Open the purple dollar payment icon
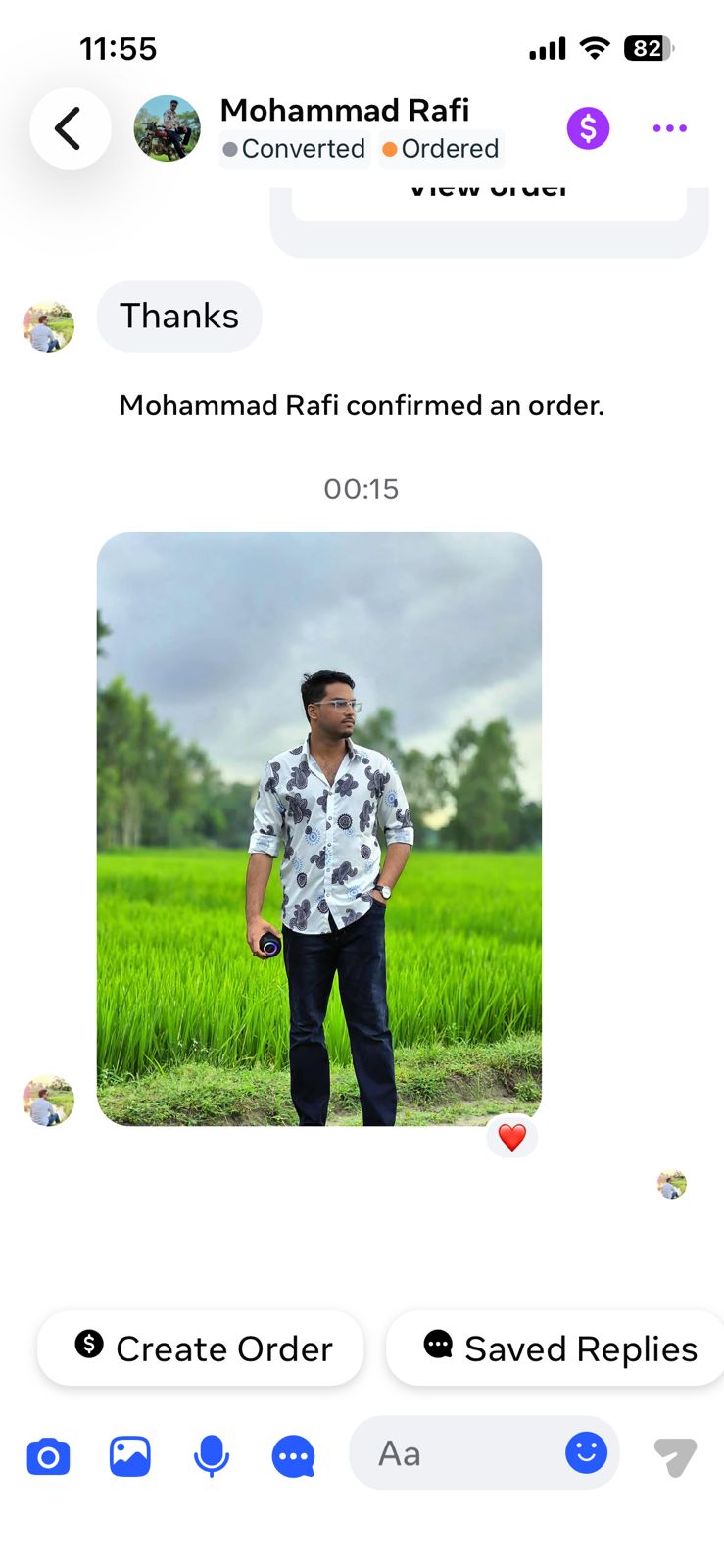 588,128
